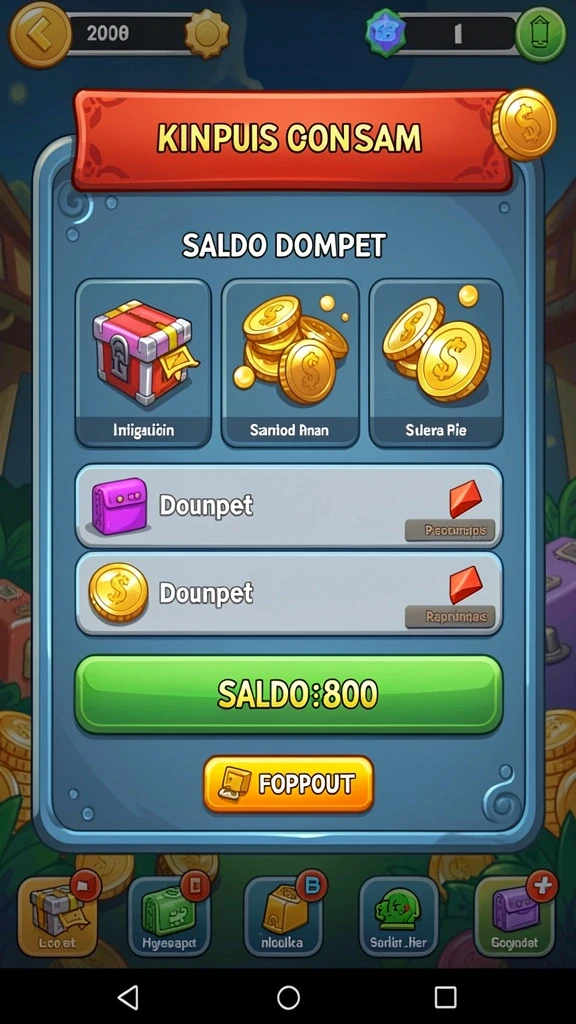576x1024 pixels.
Task: Select the Sulera Rie coin card
Action: [x=436, y=363]
